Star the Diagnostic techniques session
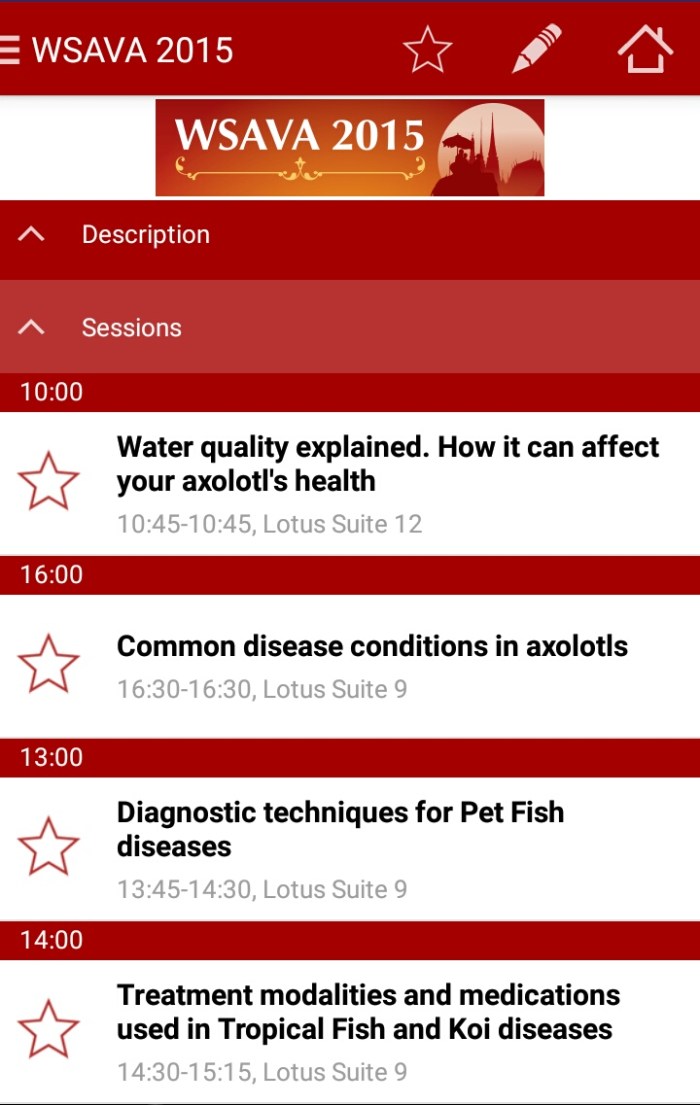The height and width of the screenshot is (1105, 700). click(48, 846)
